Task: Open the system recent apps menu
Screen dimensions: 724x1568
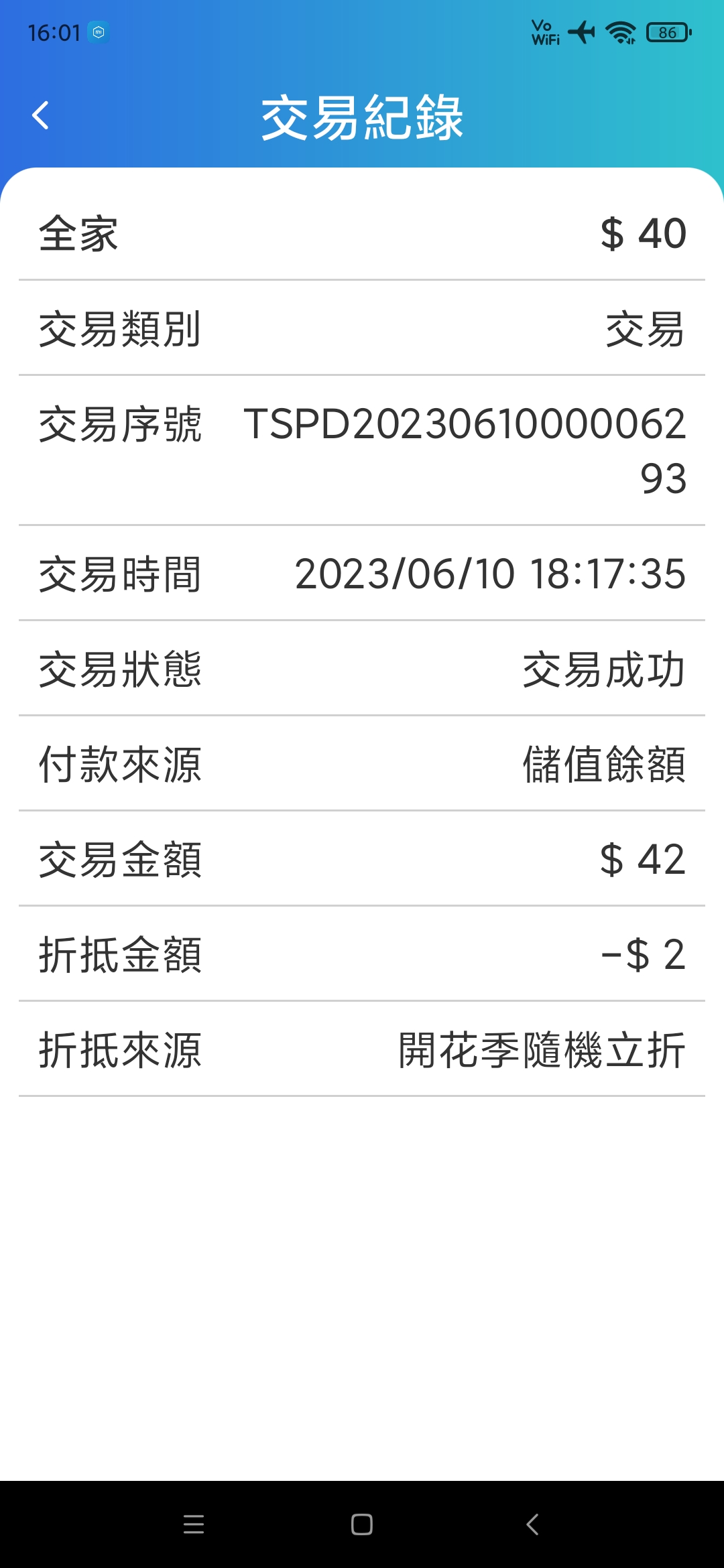Action: pyautogui.click(x=194, y=1524)
